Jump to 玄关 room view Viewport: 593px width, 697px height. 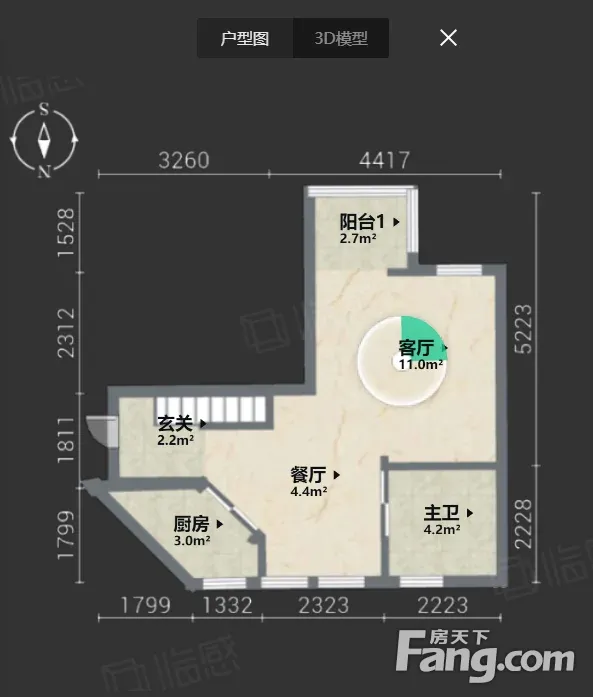click(x=181, y=430)
